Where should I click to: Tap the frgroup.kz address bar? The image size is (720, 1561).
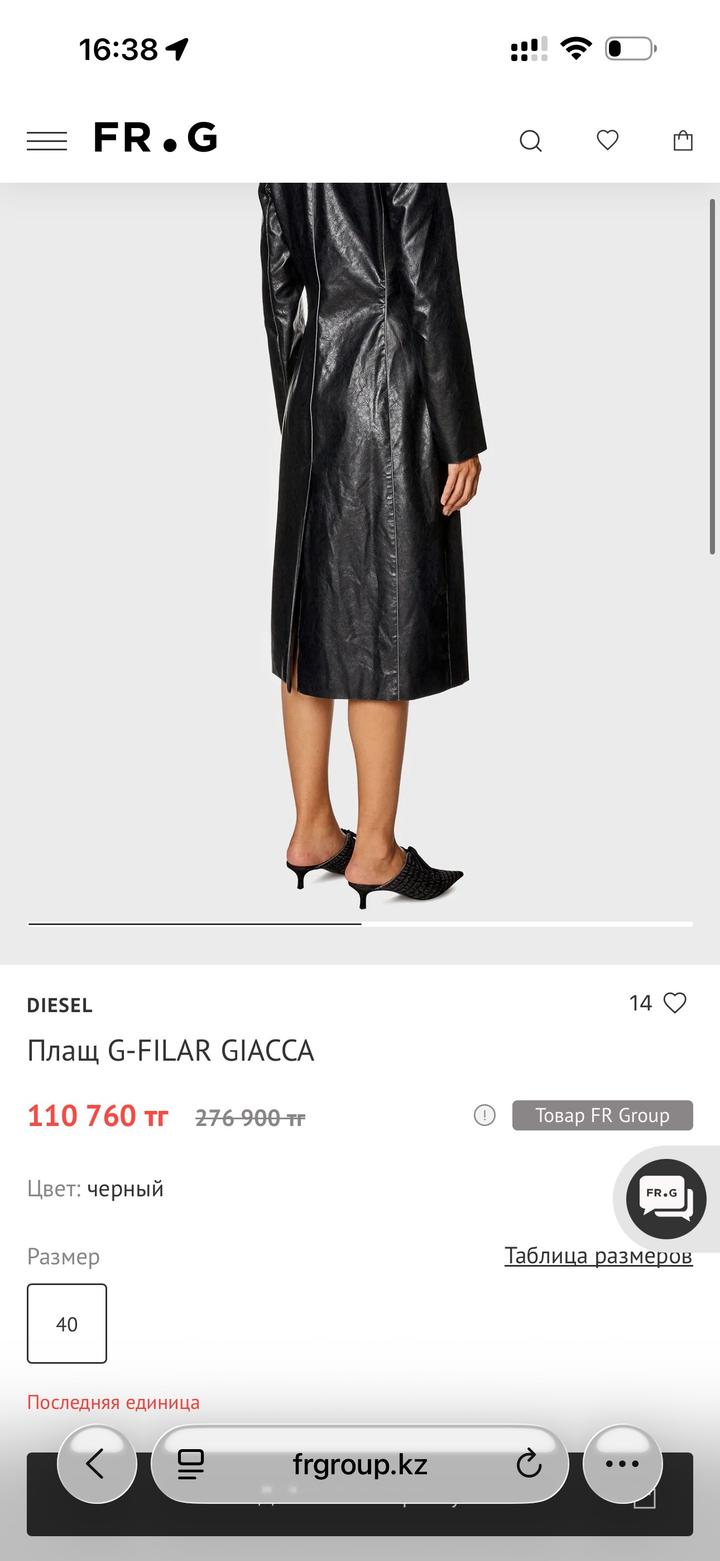pos(360,1465)
